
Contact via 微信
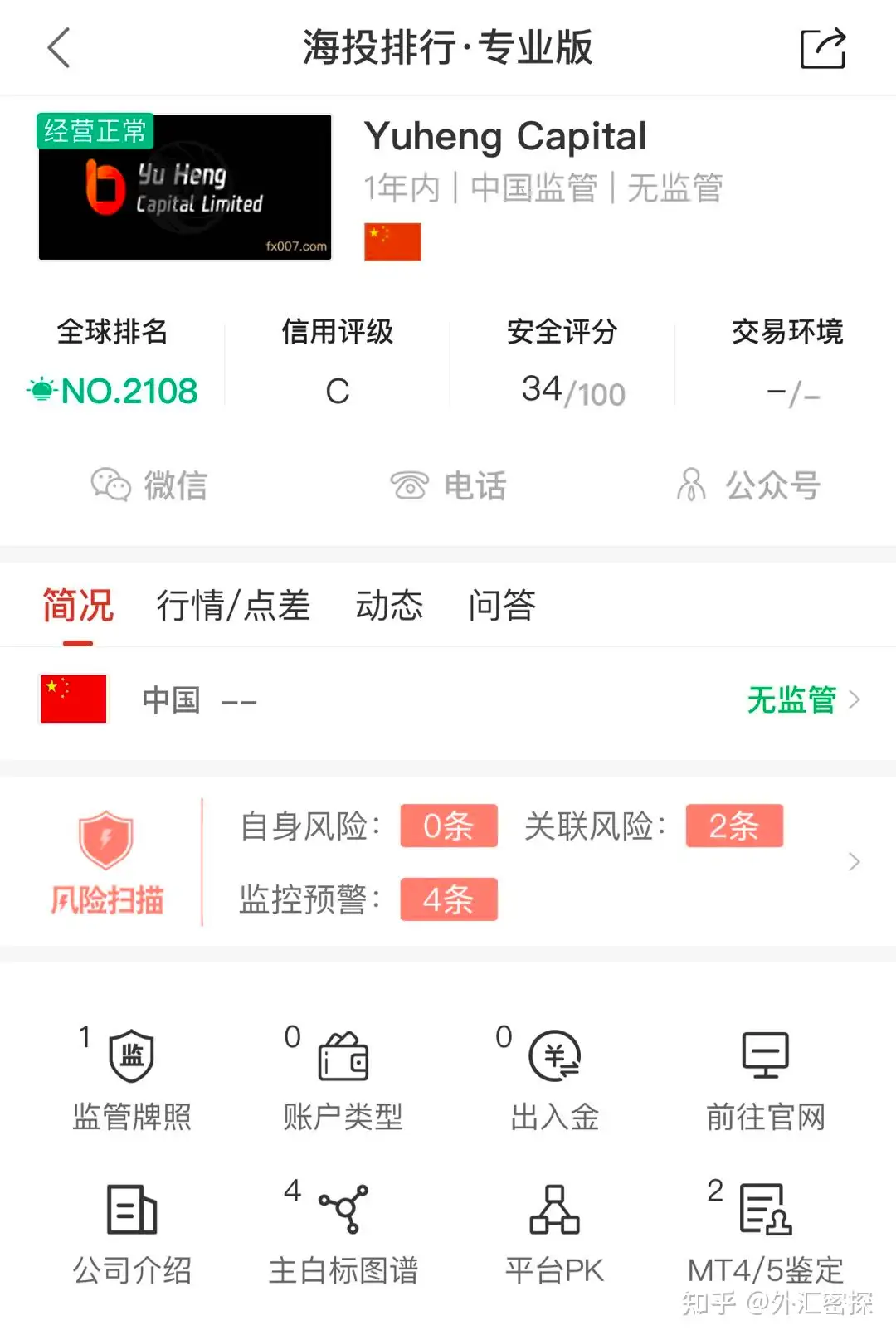(x=149, y=485)
